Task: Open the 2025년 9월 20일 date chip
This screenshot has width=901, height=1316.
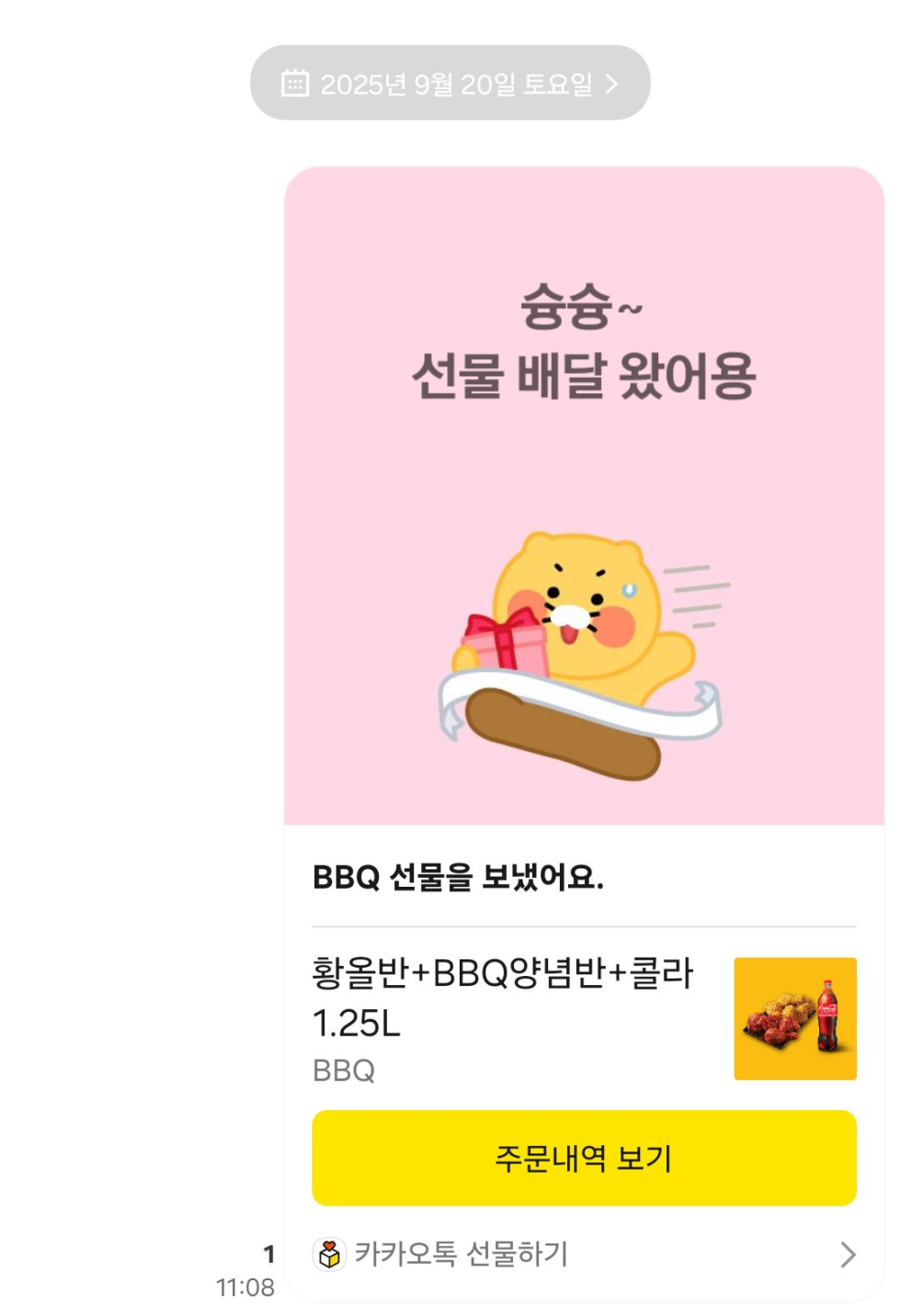Action: (x=450, y=84)
